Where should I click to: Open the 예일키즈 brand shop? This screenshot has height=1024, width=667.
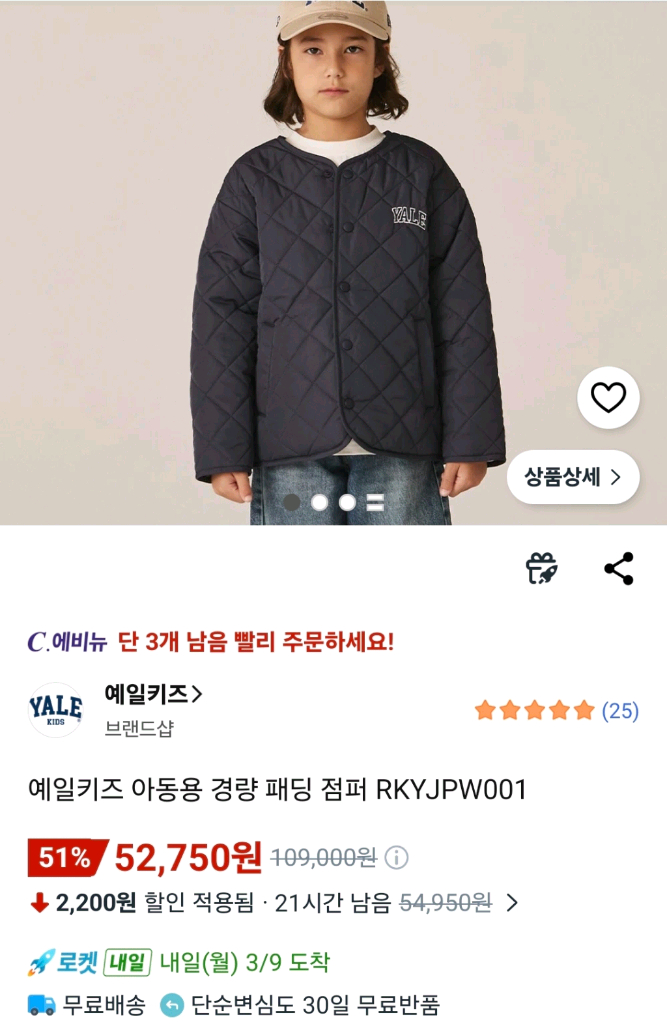click(153, 693)
